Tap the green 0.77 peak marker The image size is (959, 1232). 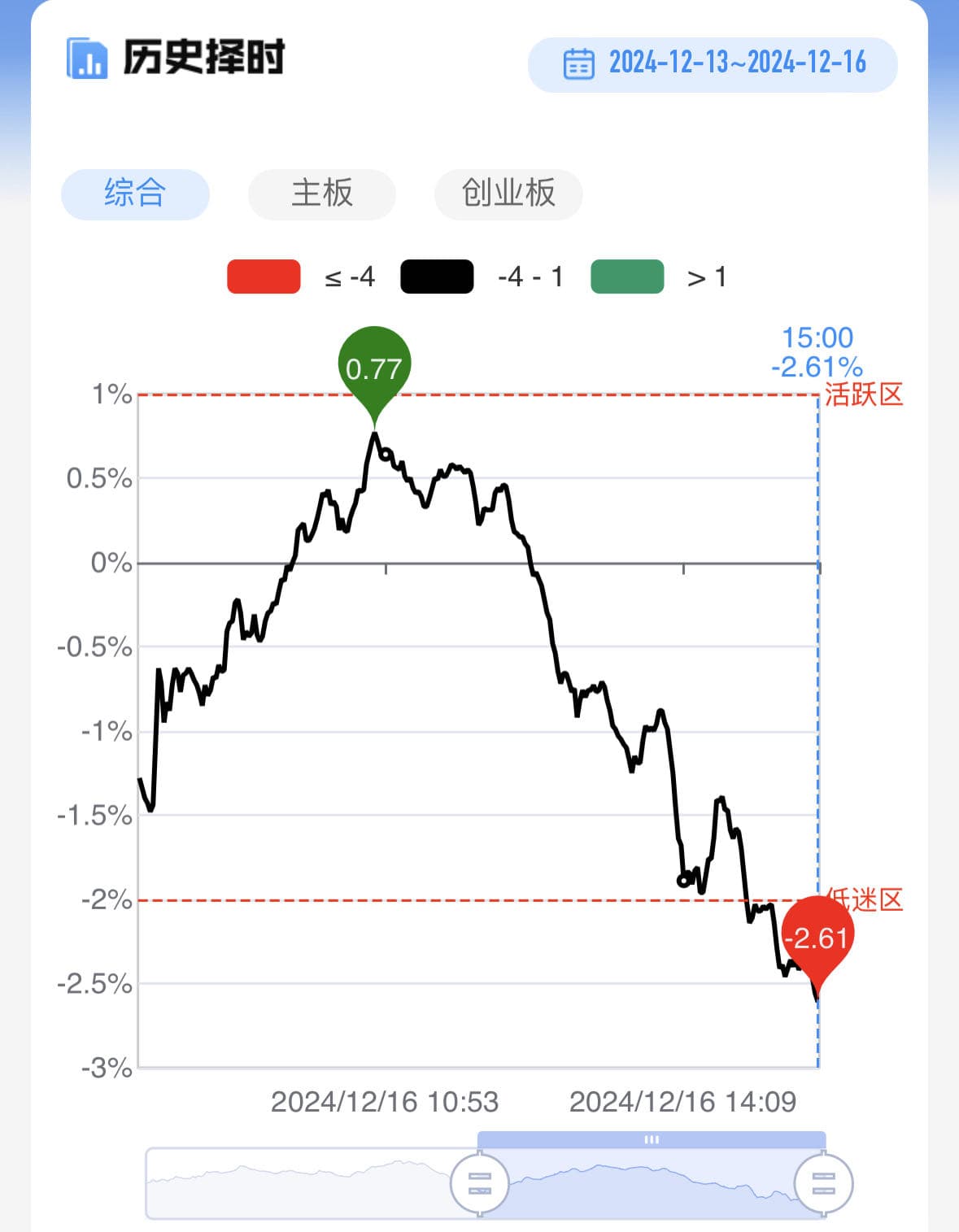click(374, 367)
